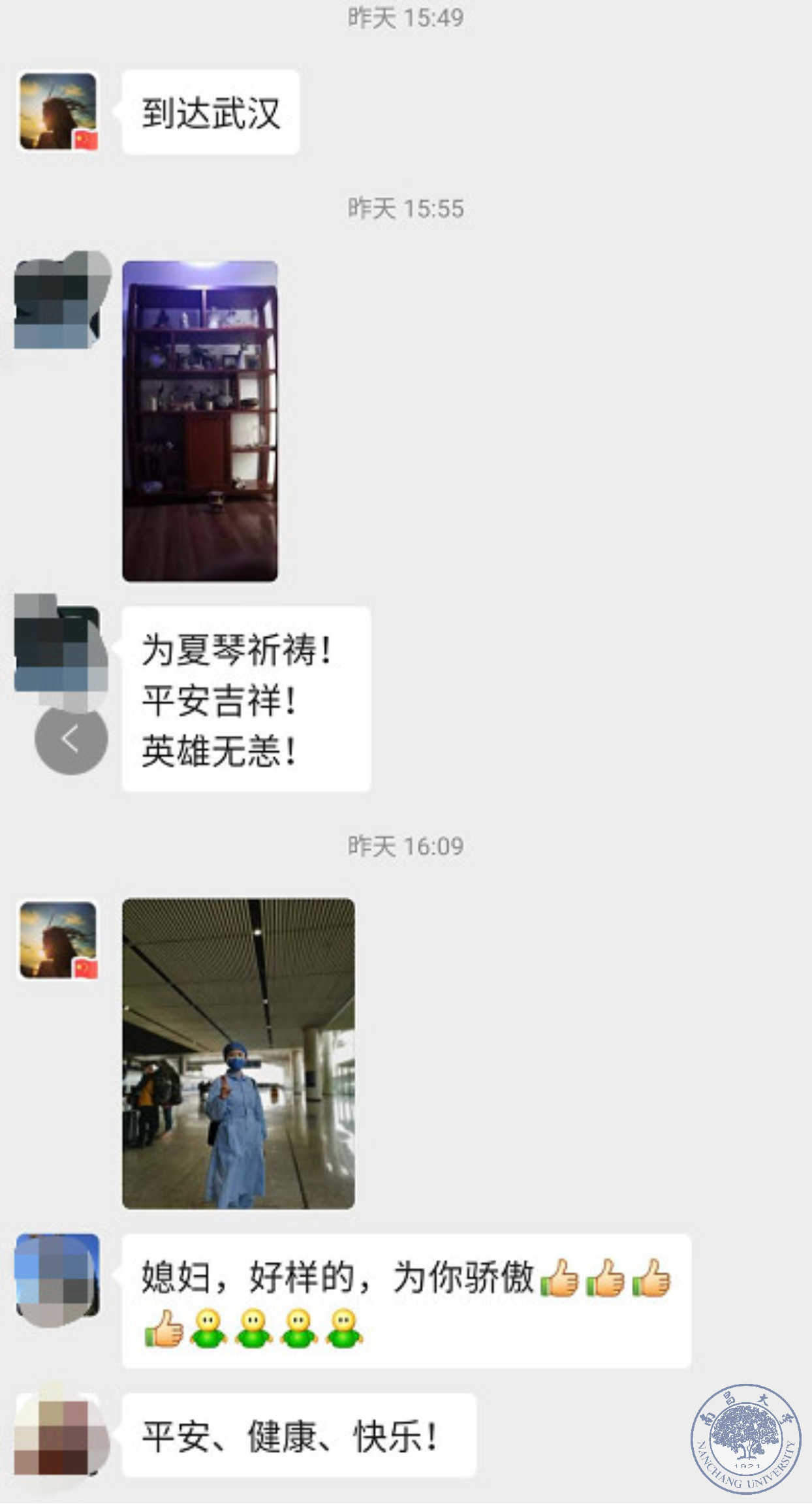
Task: Tap the gray floating back arrow button
Action: click(70, 740)
